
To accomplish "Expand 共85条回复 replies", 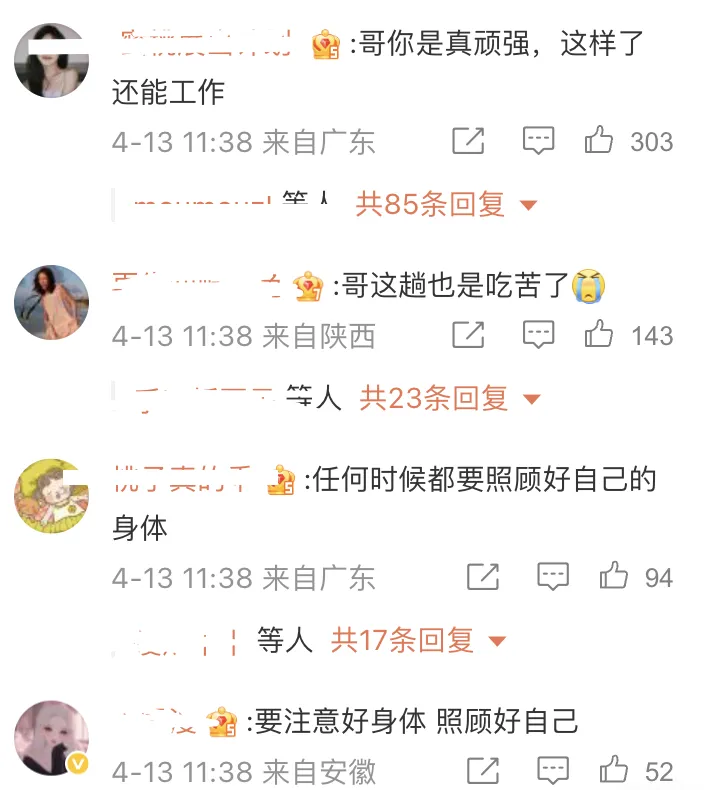I will tap(447, 205).
